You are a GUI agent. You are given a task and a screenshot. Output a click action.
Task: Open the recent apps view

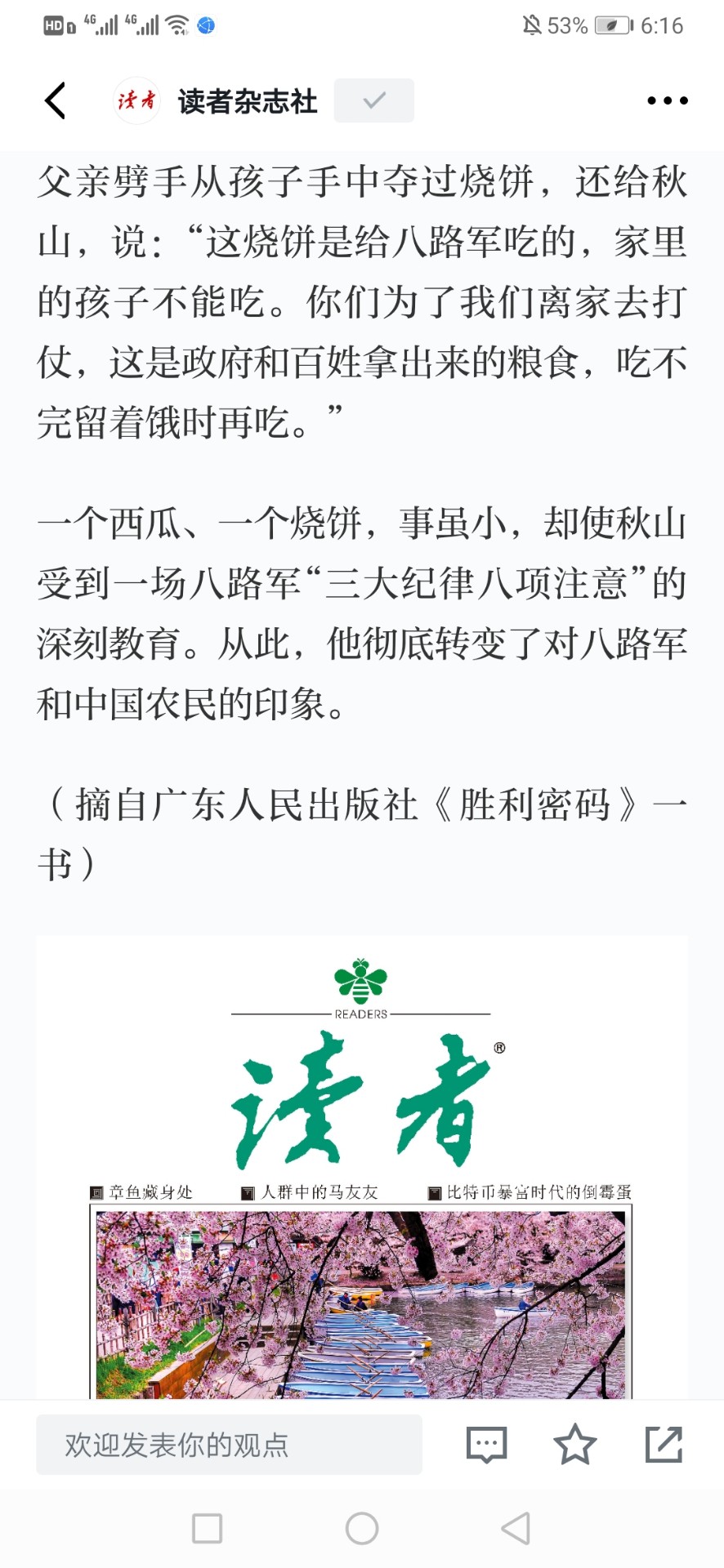click(x=207, y=1528)
